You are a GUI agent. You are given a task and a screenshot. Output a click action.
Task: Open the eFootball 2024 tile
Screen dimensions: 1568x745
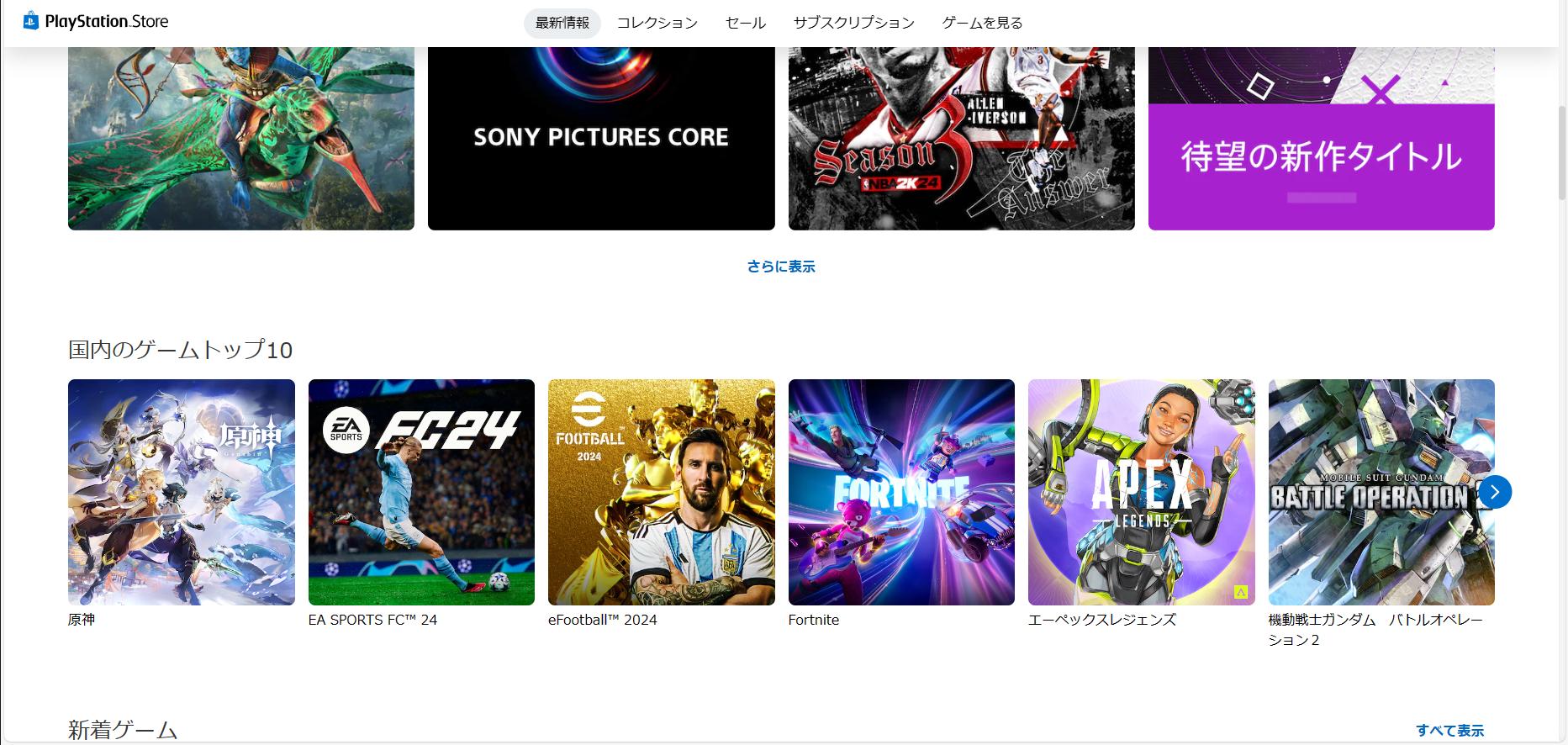coord(661,492)
